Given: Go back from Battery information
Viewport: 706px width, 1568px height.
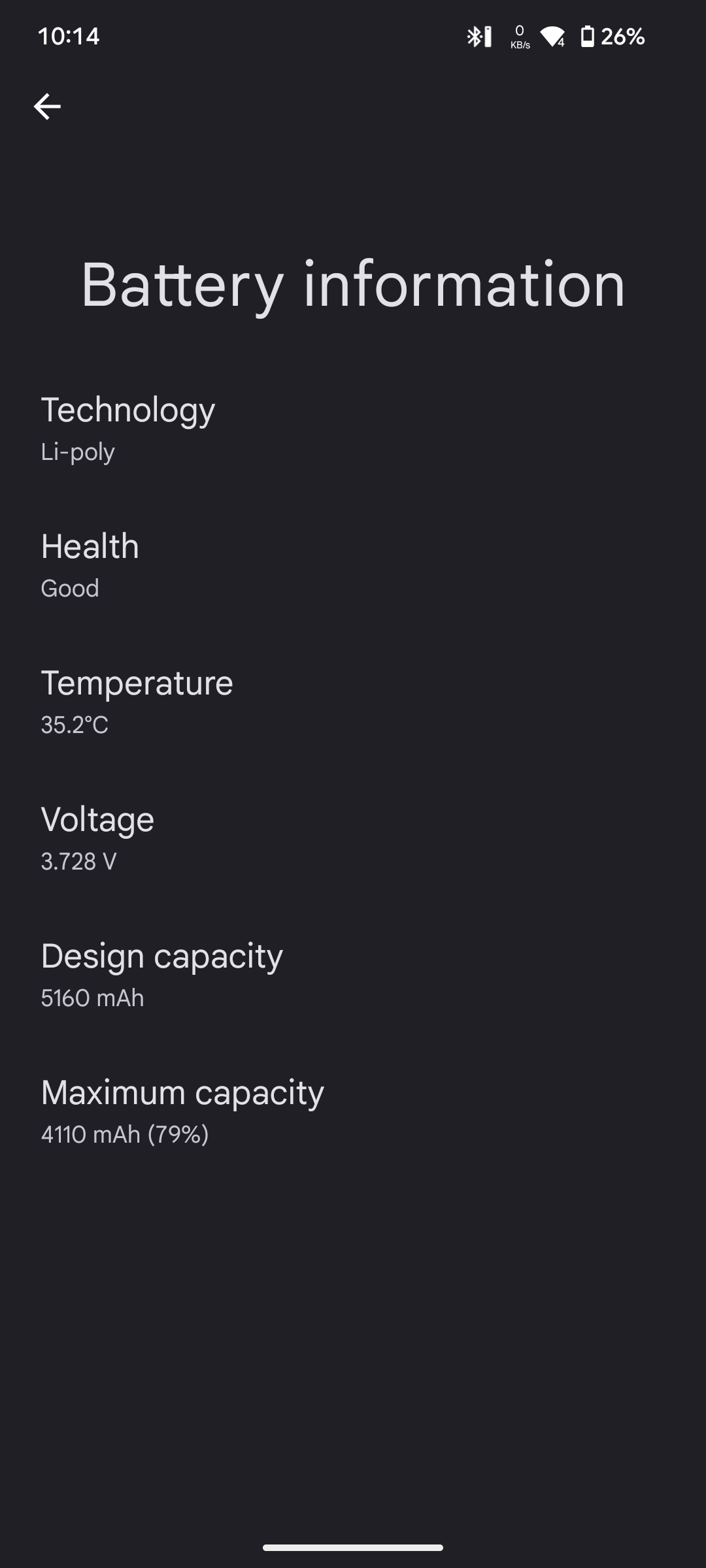Looking at the screenshot, I should tap(47, 106).
